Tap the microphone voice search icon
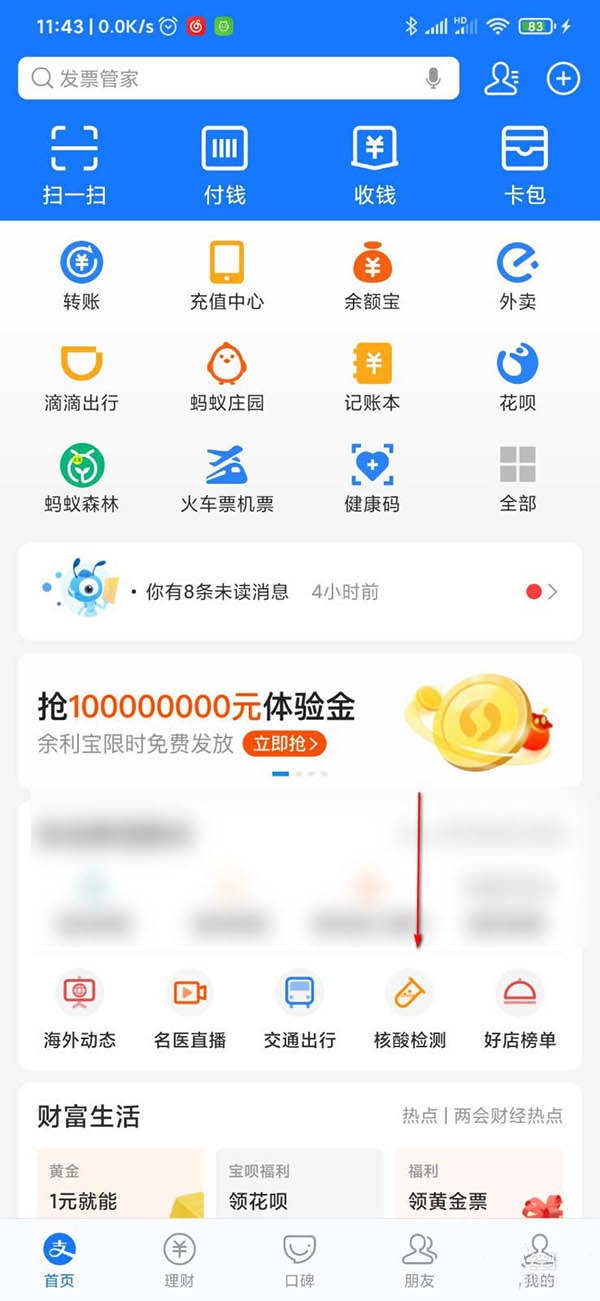This screenshot has width=600, height=1301. pyautogui.click(x=433, y=79)
